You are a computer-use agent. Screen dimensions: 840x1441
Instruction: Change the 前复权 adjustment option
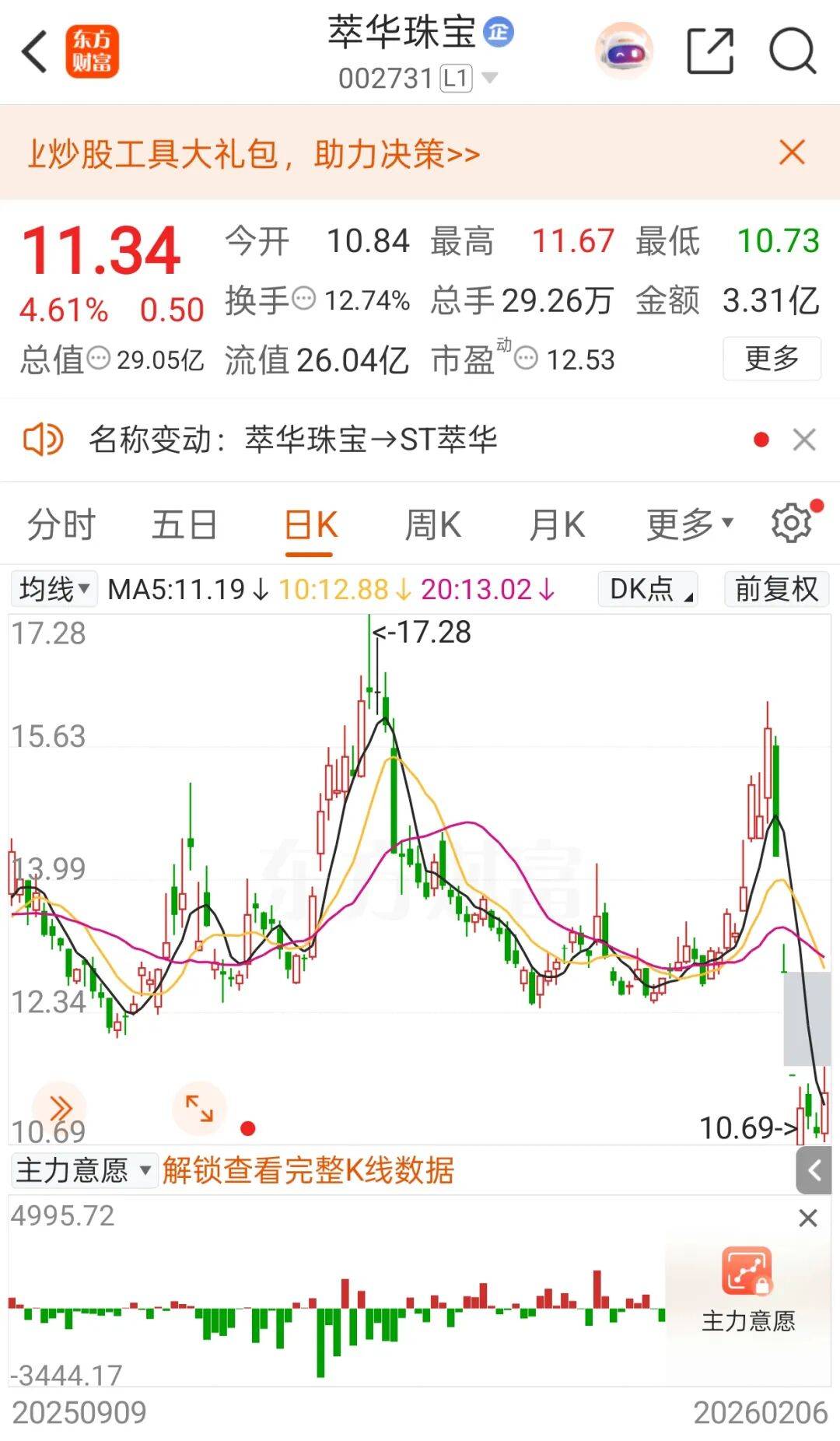point(776,589)
